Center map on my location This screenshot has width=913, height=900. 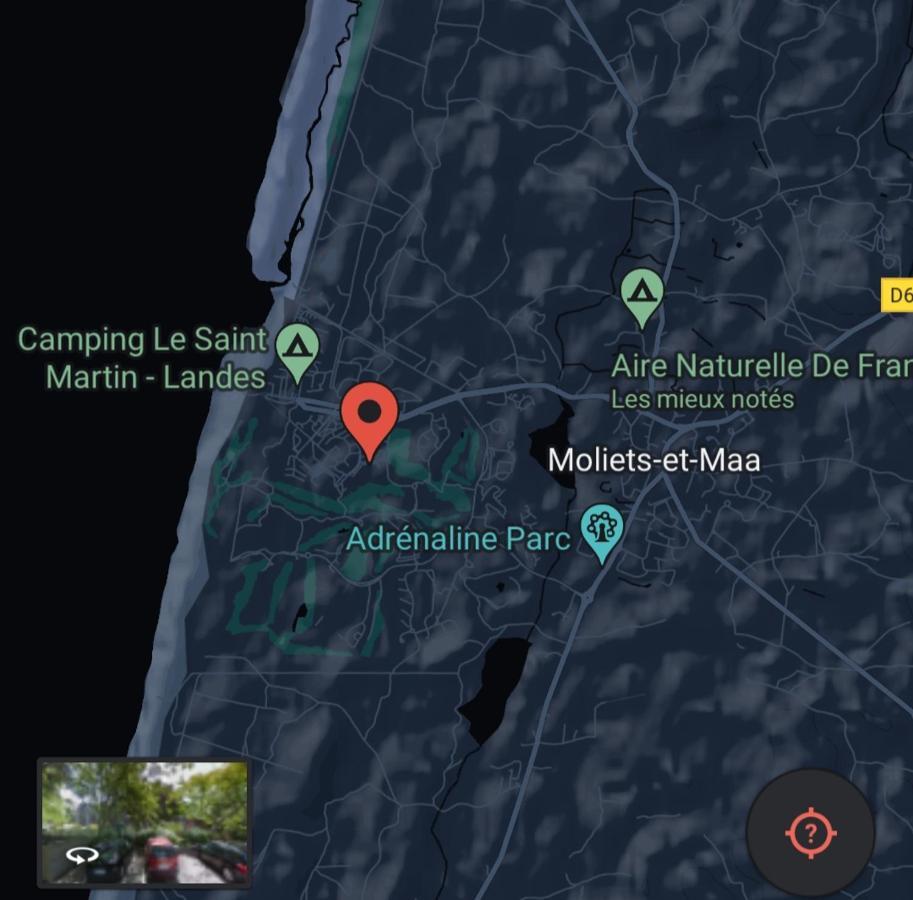tap(810, 832)
